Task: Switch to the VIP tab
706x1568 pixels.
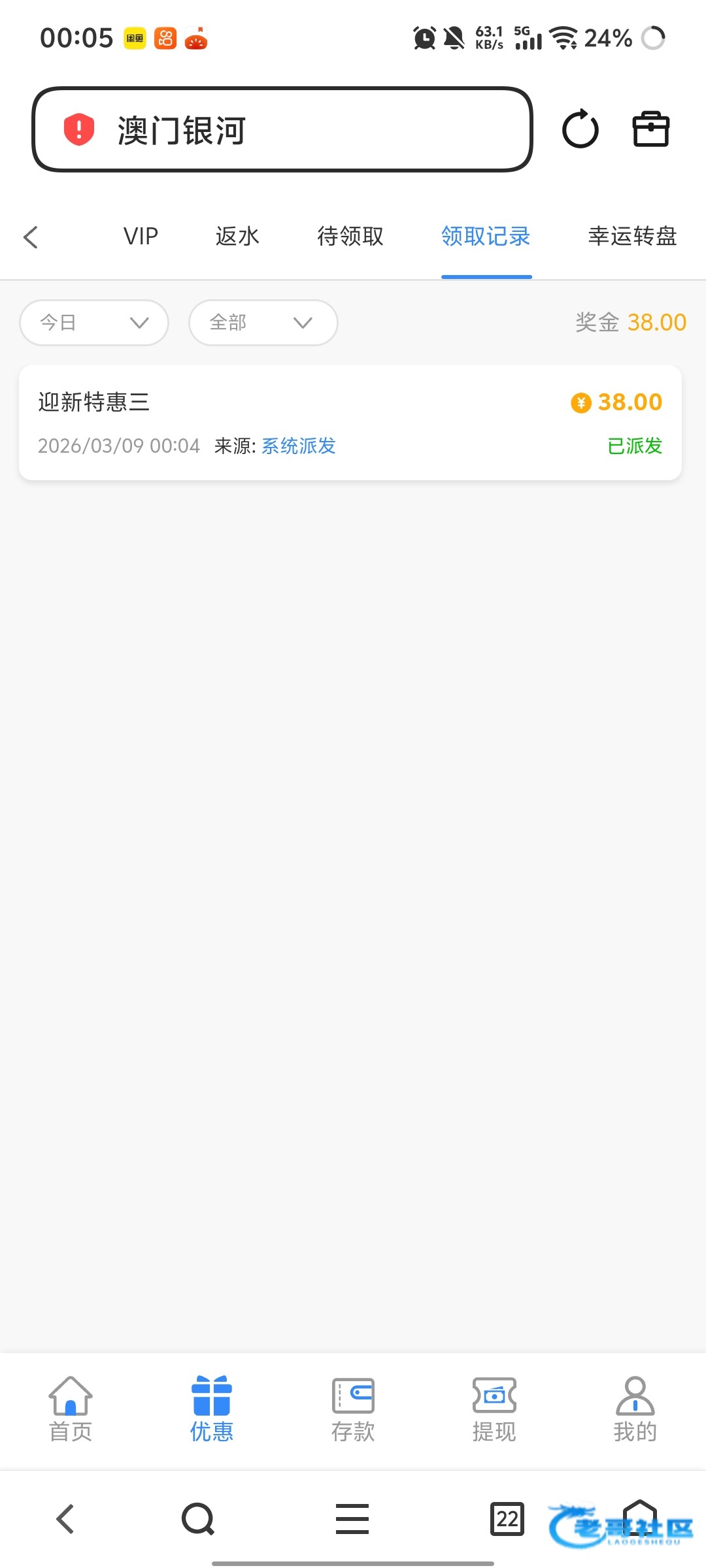Action: pyautogui.click(x=141, y=237)
